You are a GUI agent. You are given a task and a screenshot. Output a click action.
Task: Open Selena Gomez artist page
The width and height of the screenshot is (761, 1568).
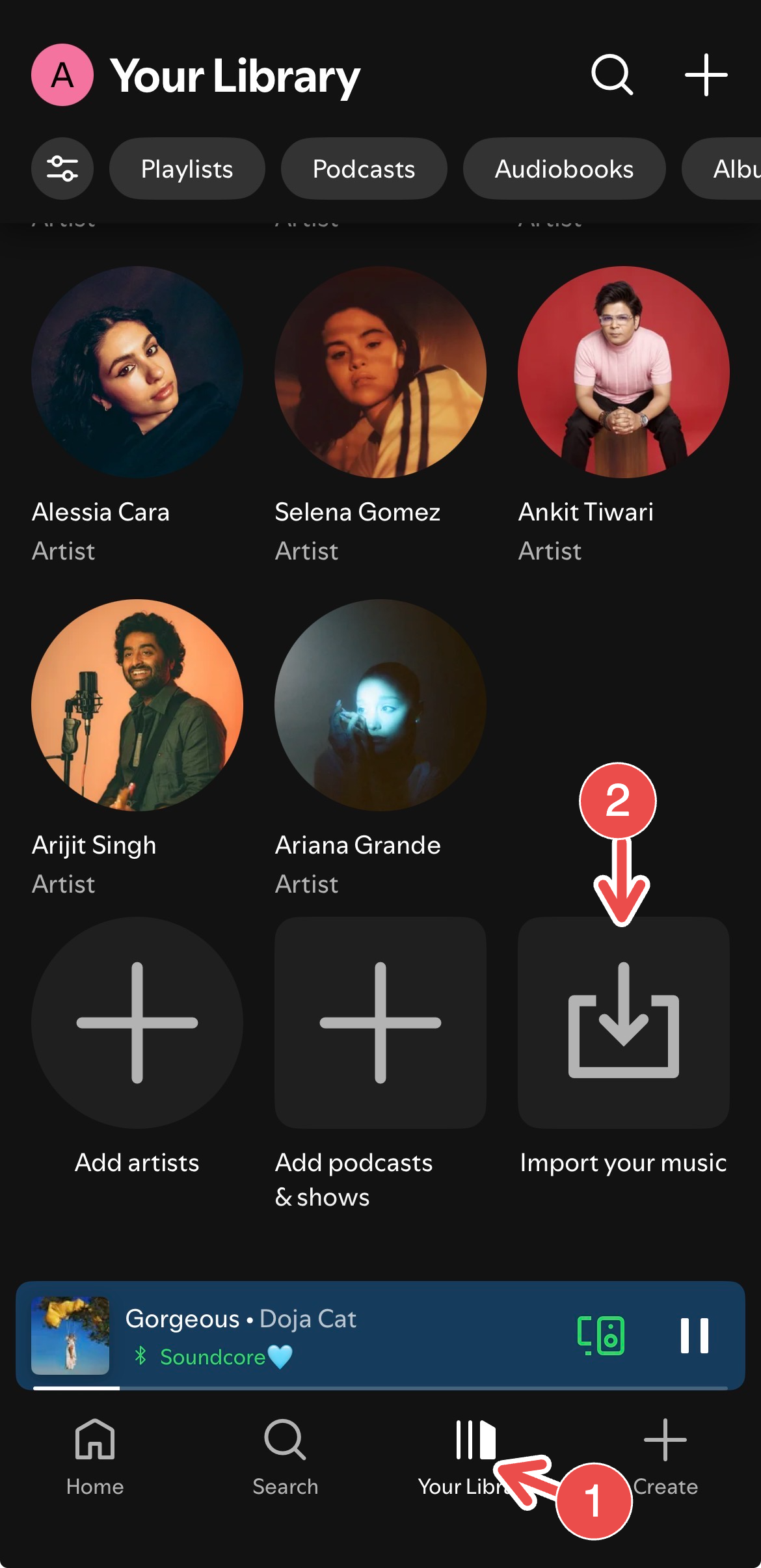point(380,372)
